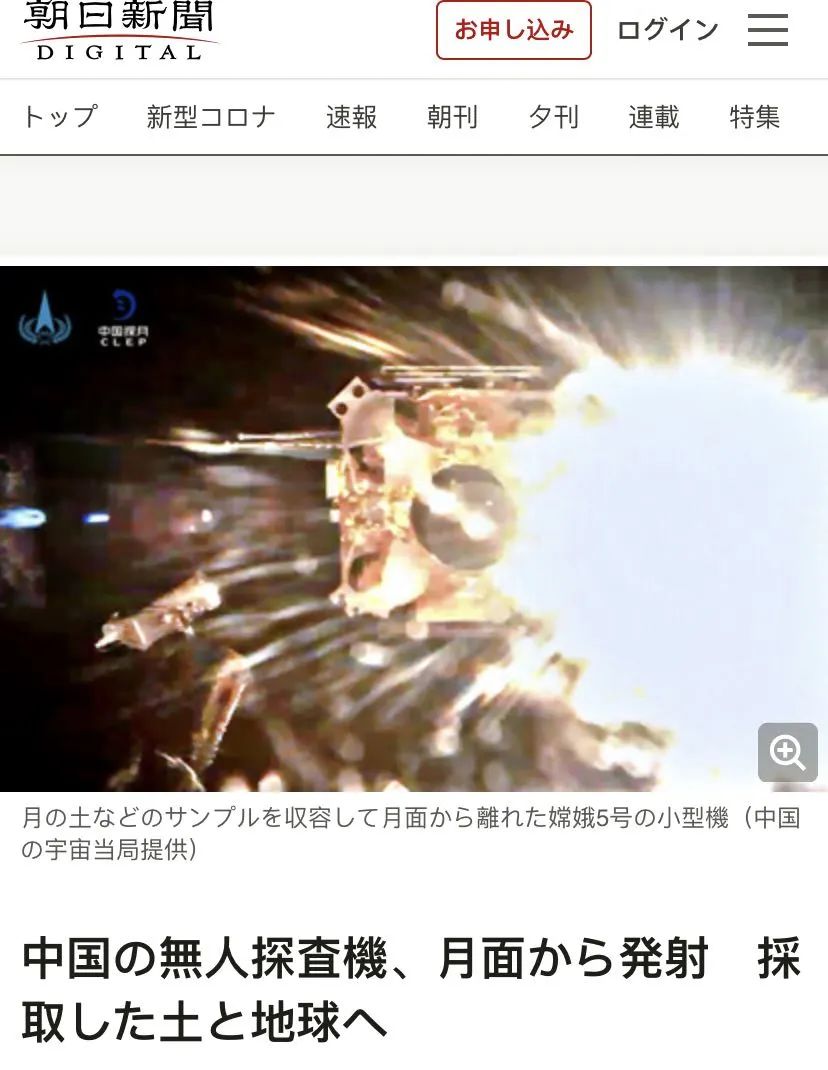Go to the 速報 tab

352,117
